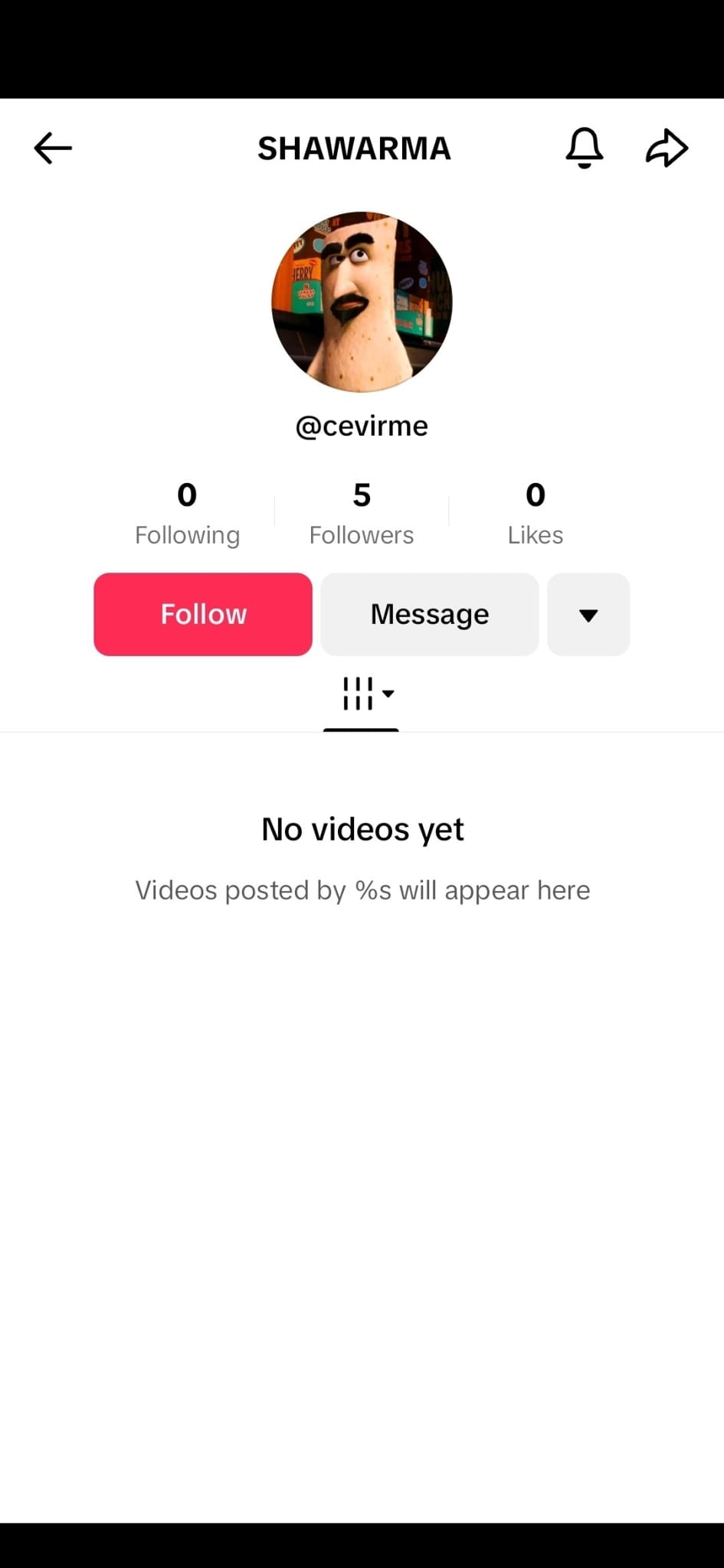Follow the @cevirme account
This screenshot has width=724, height=1568.
click(x=203, y=614)
